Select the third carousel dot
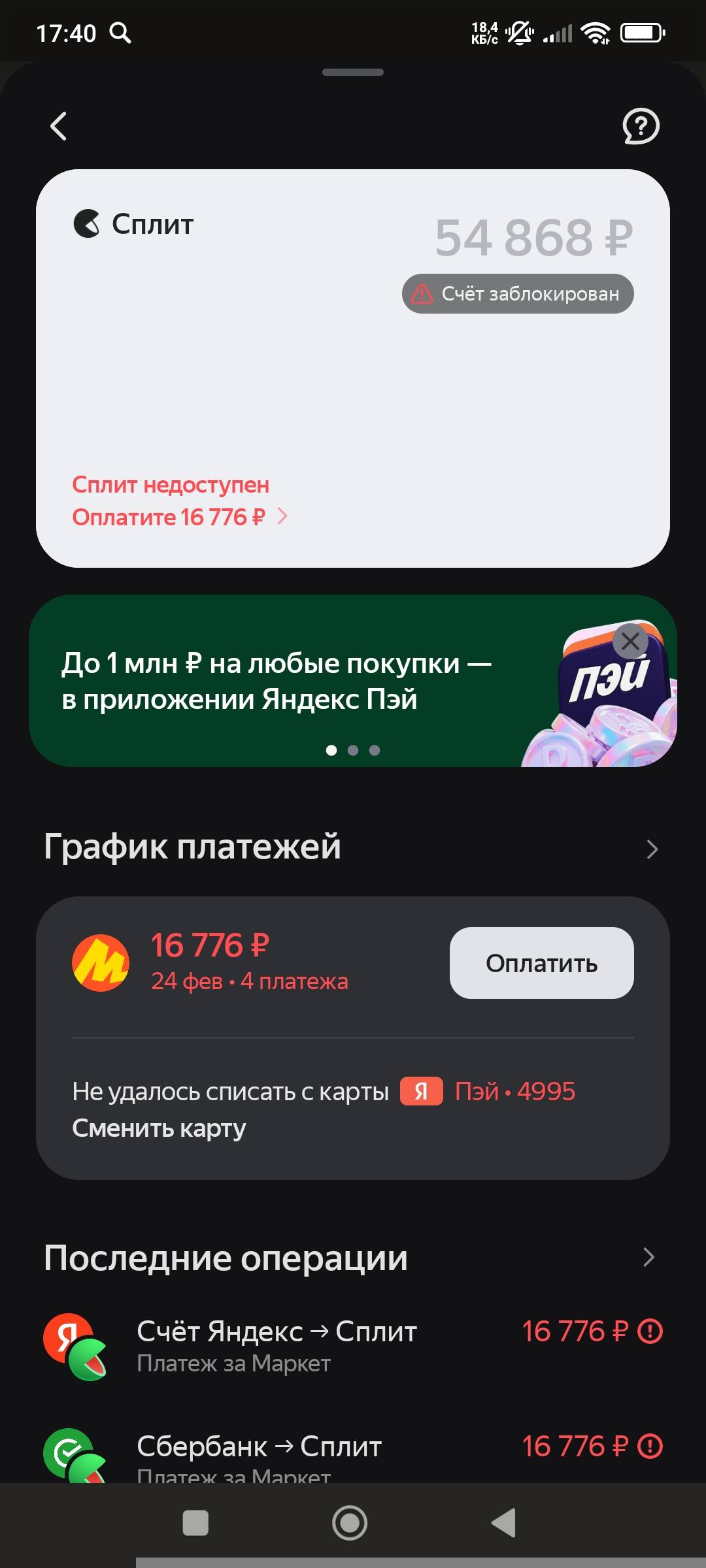706x1568 pixels. pos(376,751)
